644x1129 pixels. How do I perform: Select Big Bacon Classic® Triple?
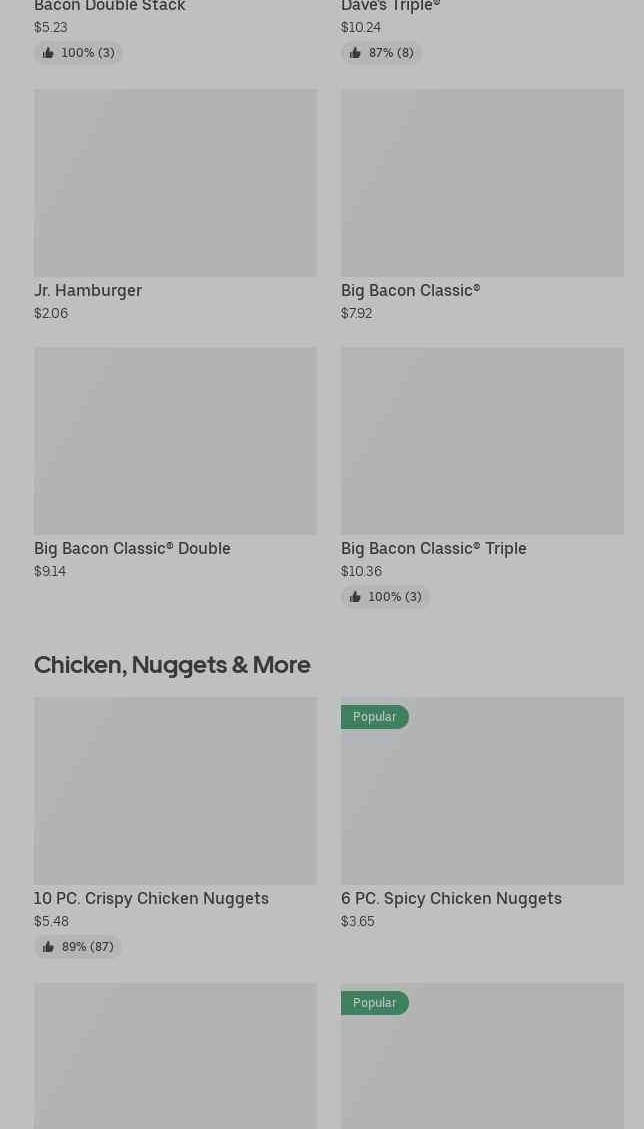[482, 477]
